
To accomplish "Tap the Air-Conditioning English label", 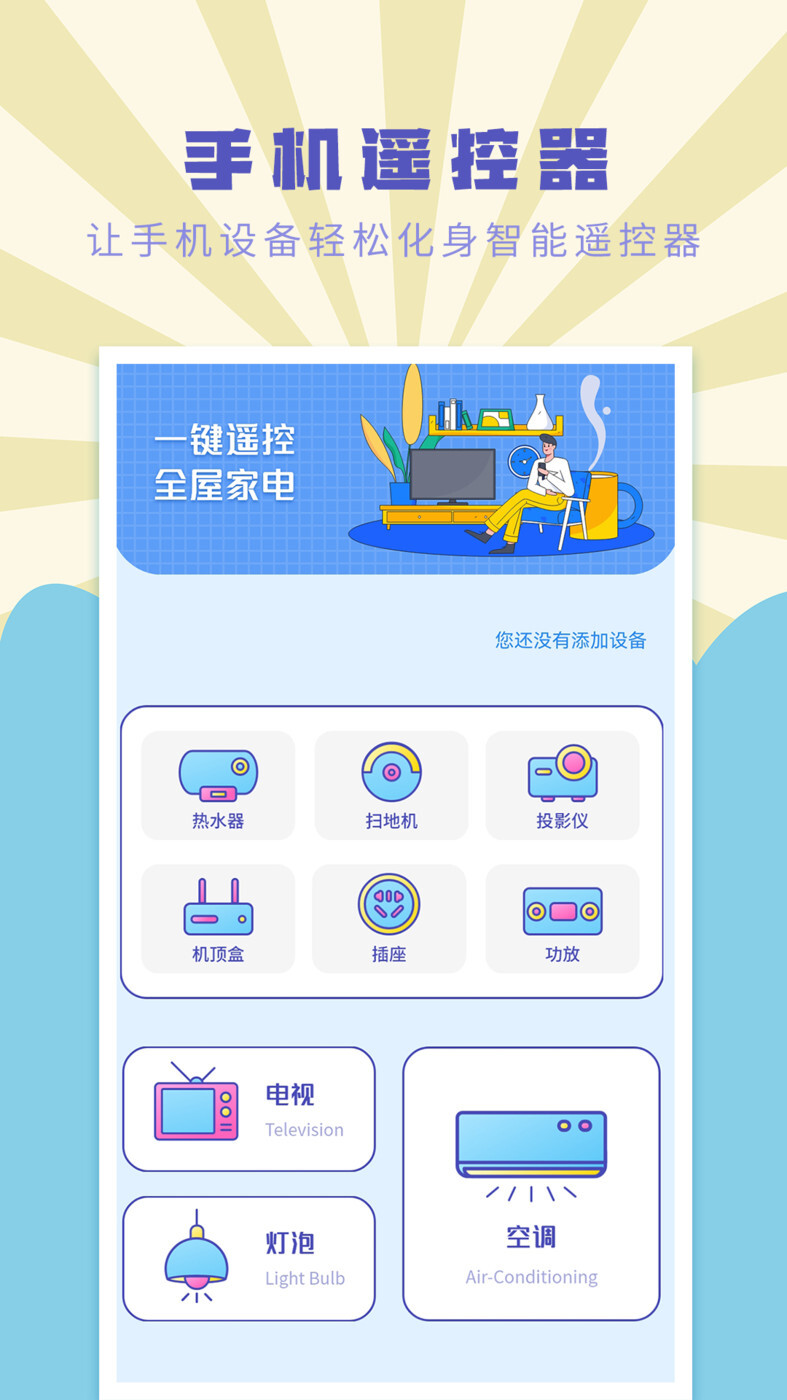I will point(531,1277).
